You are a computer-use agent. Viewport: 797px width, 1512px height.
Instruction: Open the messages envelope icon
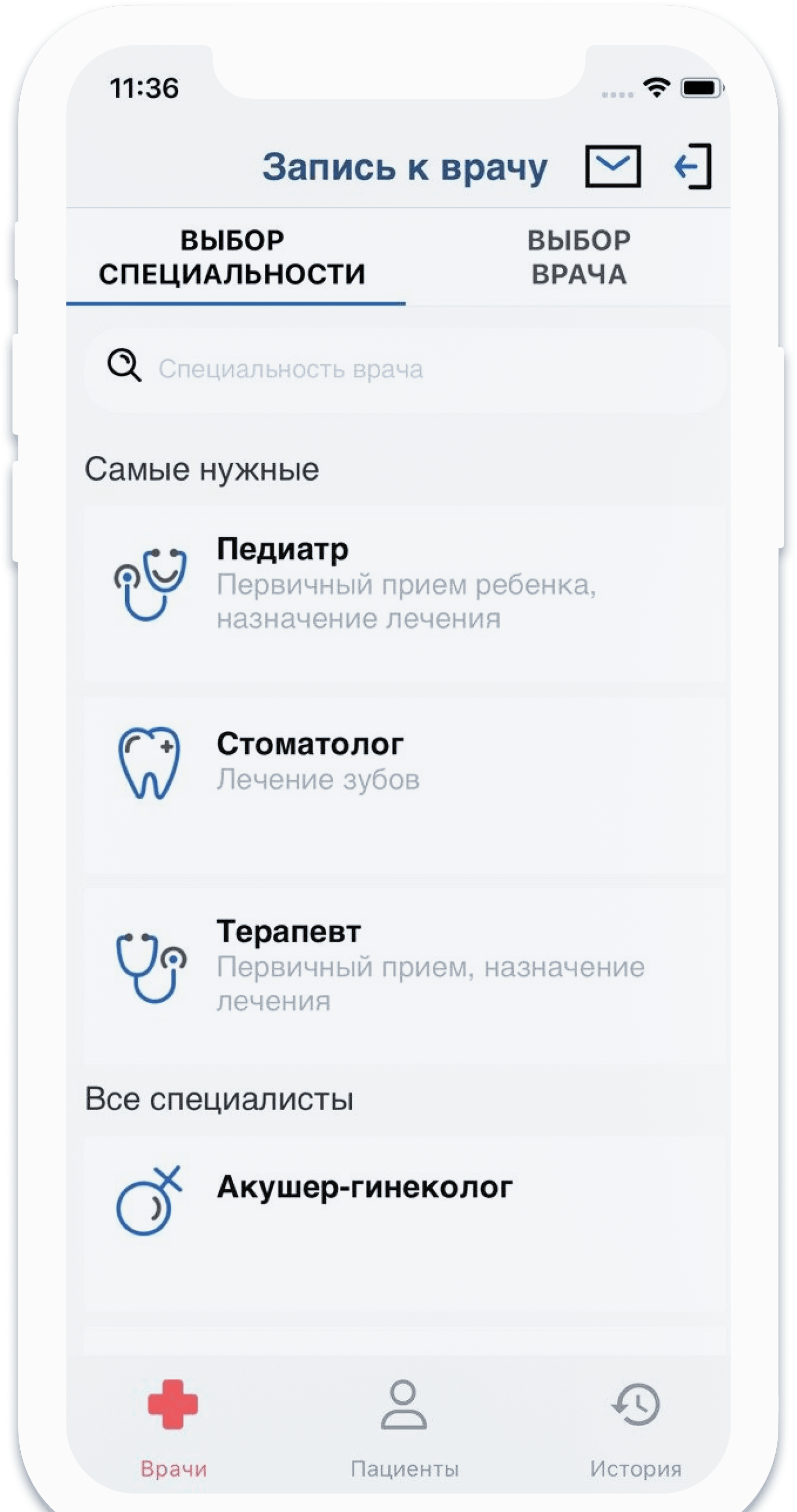pos(612,167)
